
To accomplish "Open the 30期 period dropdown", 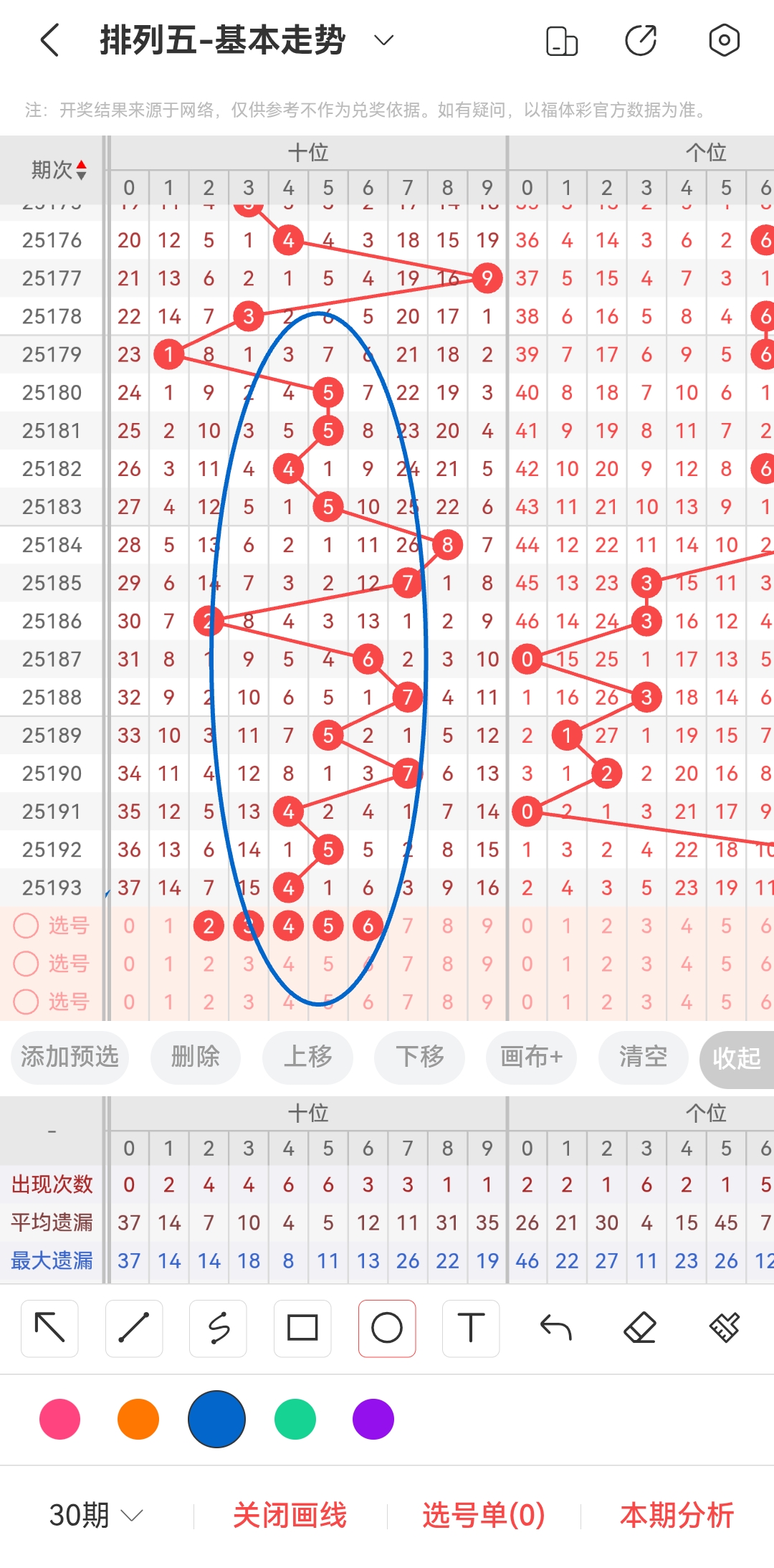I will (x=96, y=1515).
